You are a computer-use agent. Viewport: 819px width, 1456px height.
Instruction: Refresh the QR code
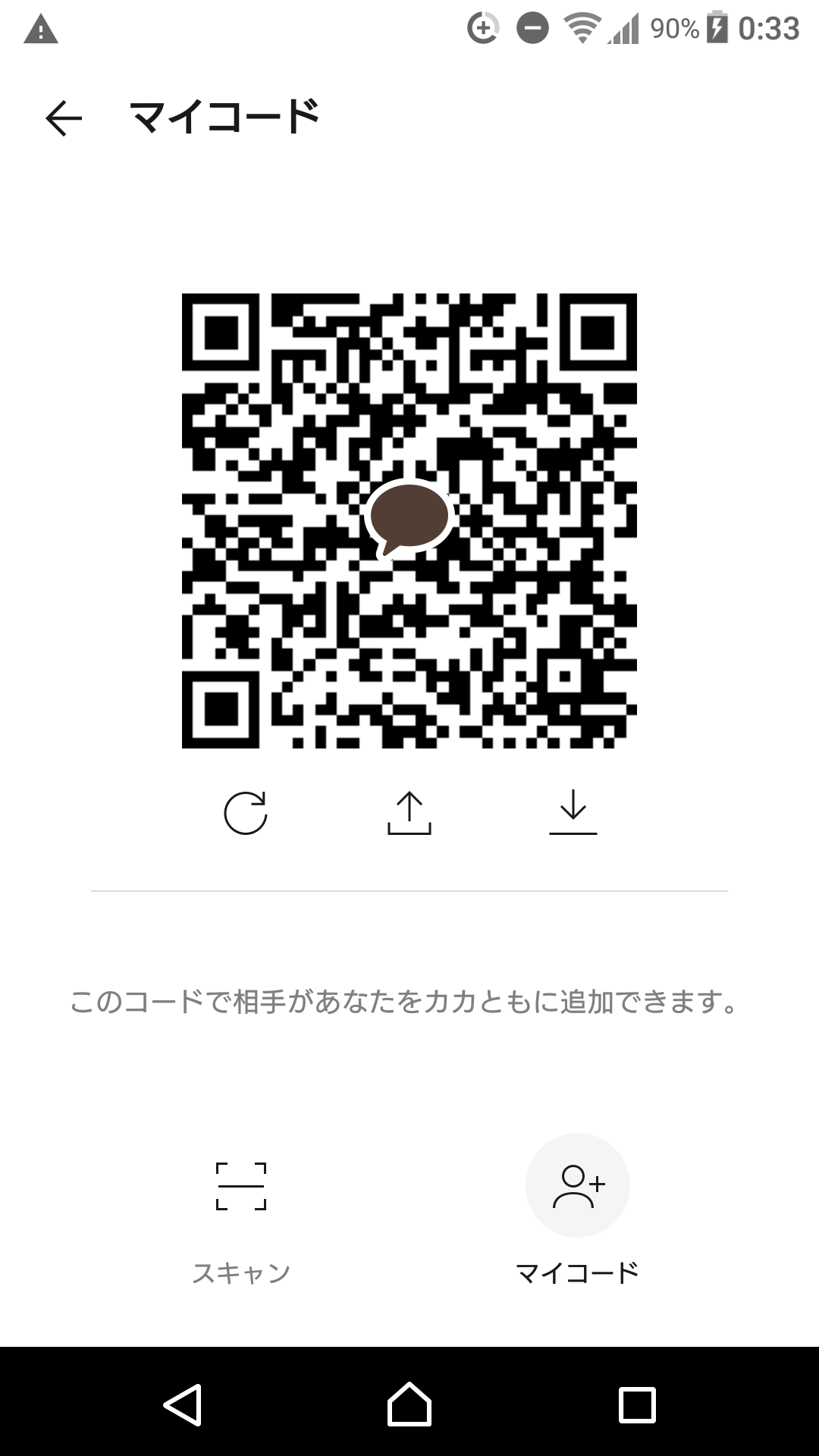[246, 813]
